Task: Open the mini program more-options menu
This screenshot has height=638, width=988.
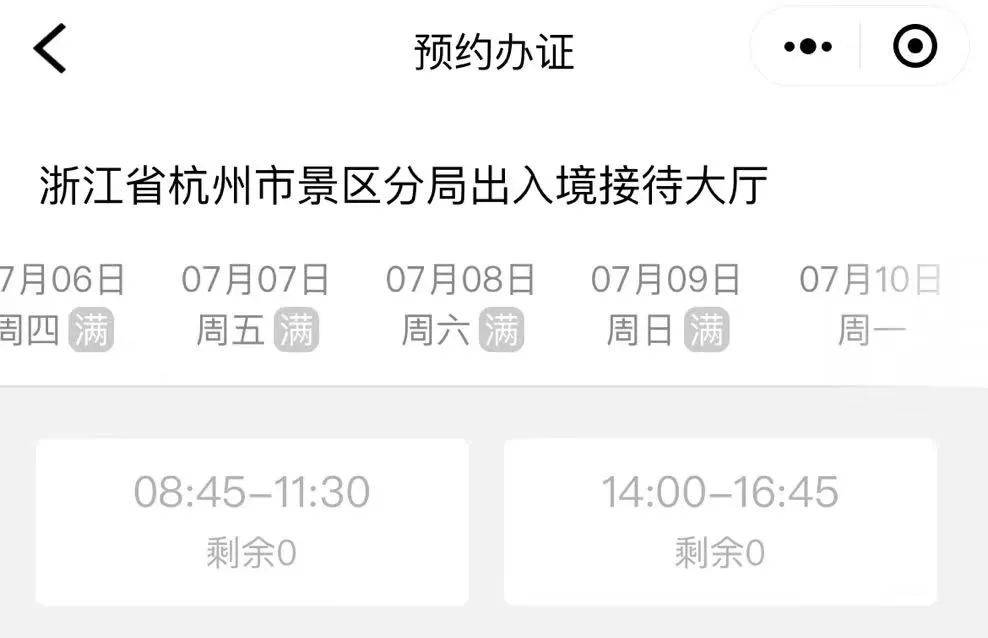Action: [x=808, y=47]
